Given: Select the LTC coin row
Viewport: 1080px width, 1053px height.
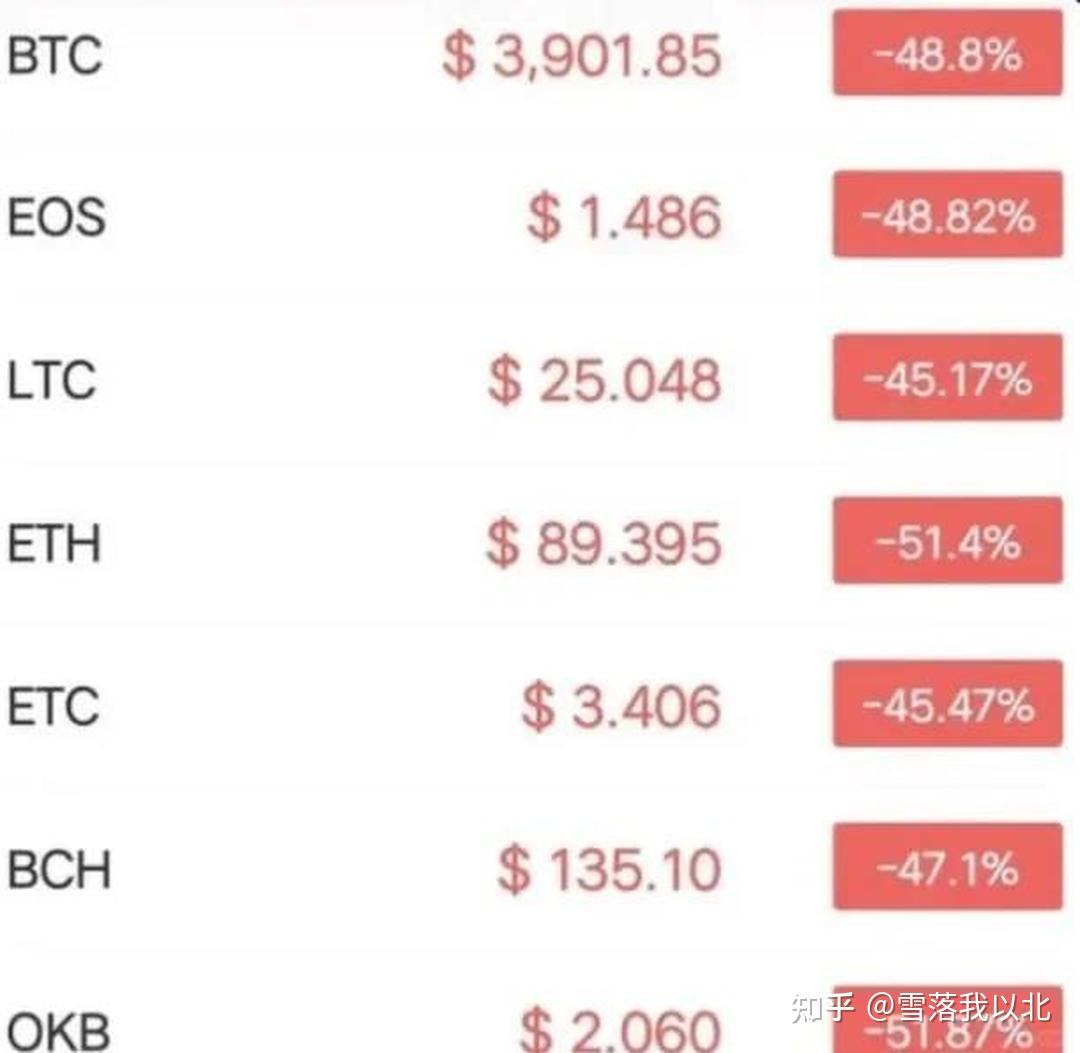Looking at the screenshot, I should [x=52, y=380].
